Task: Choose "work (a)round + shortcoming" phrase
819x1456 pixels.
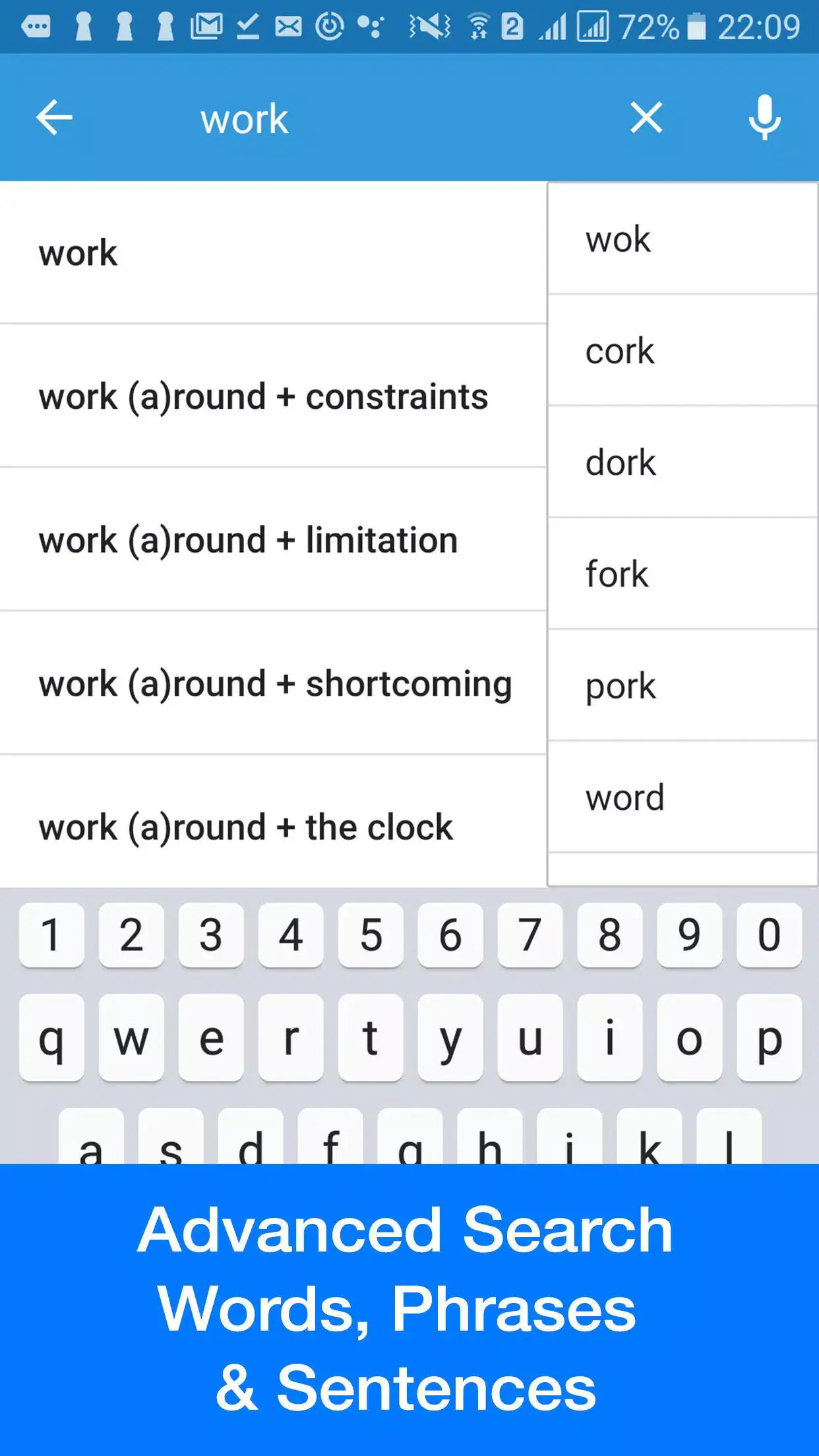Action: [273, 684]
